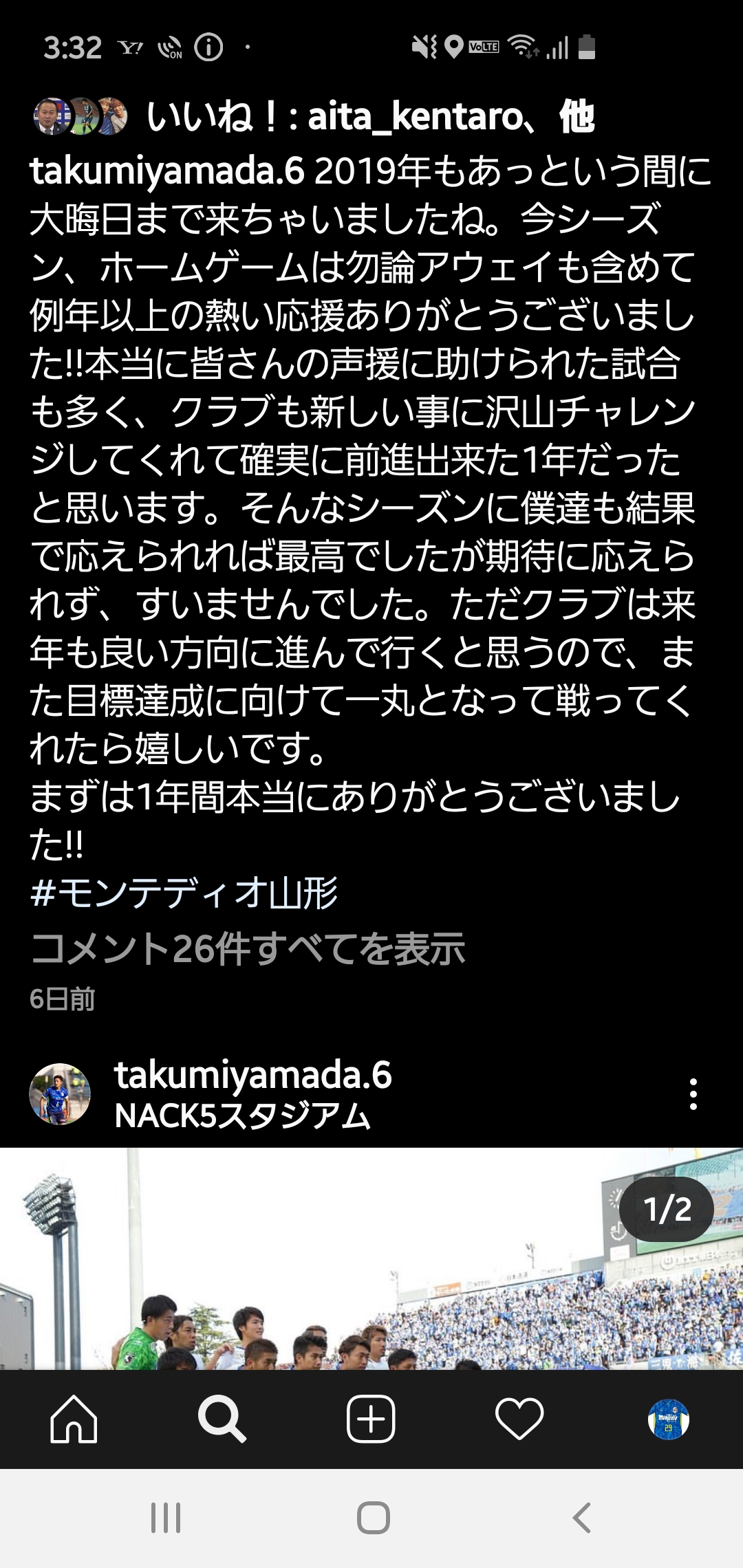Create a new post
This screenshot has width=743, height=1568.
pos(371,1418)
